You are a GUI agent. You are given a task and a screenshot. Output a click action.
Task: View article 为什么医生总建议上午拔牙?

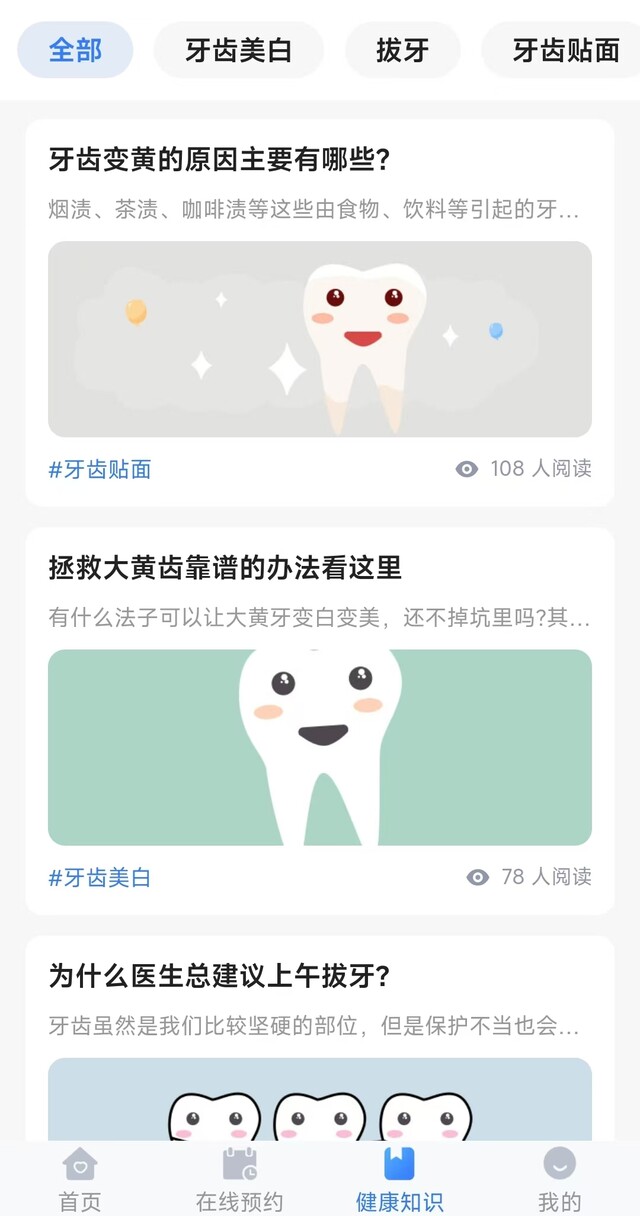tap(219, 976)
